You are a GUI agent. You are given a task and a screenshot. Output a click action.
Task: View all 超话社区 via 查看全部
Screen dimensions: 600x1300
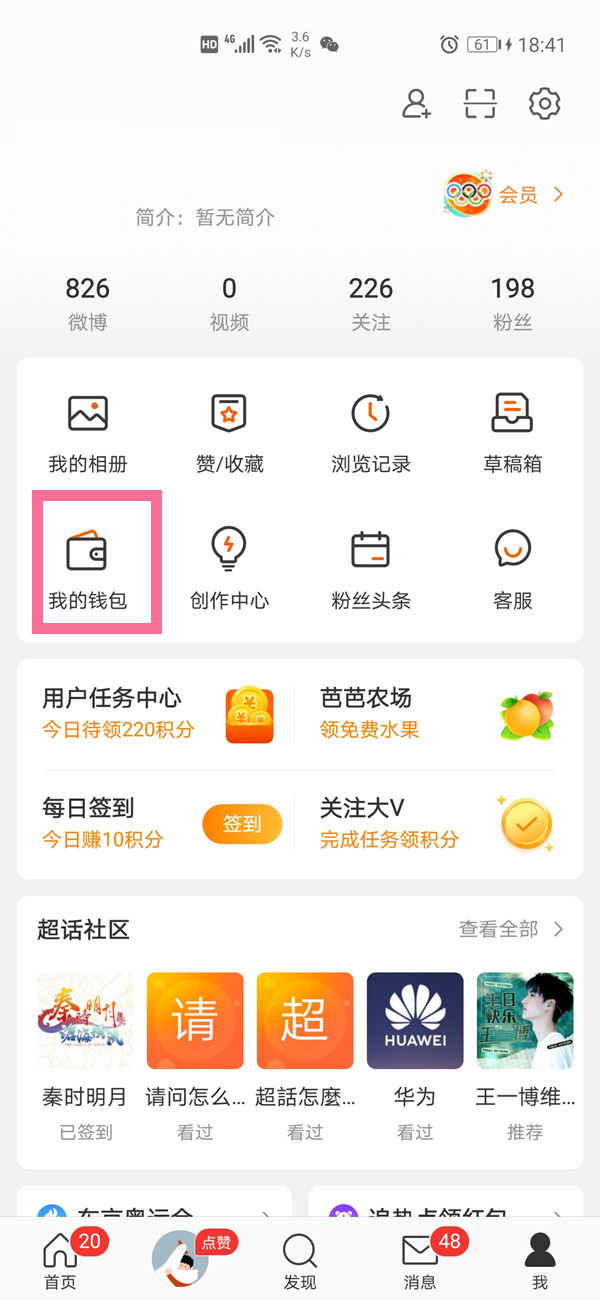[511, 930]
